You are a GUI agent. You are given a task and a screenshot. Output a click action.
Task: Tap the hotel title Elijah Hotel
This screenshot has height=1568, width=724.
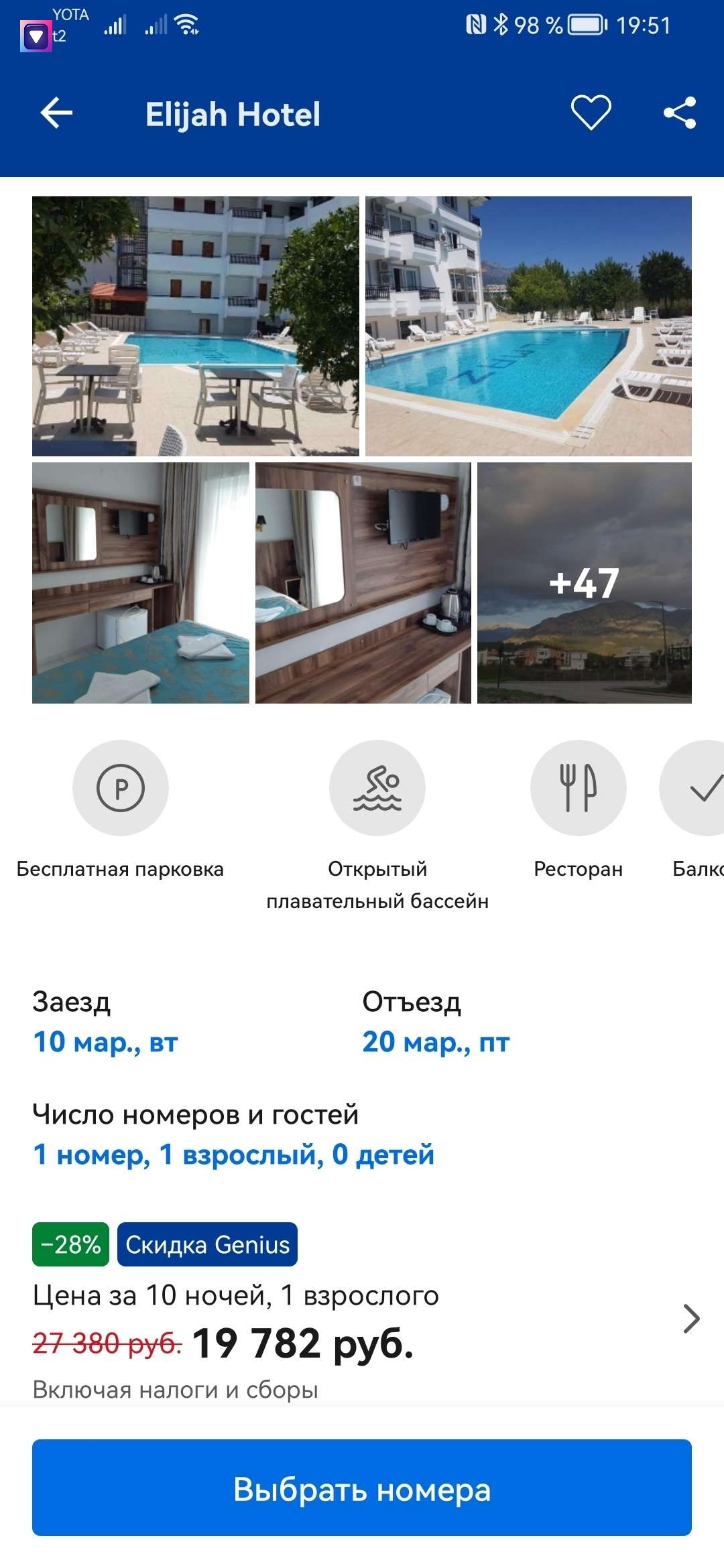click(x=233, y=114)
